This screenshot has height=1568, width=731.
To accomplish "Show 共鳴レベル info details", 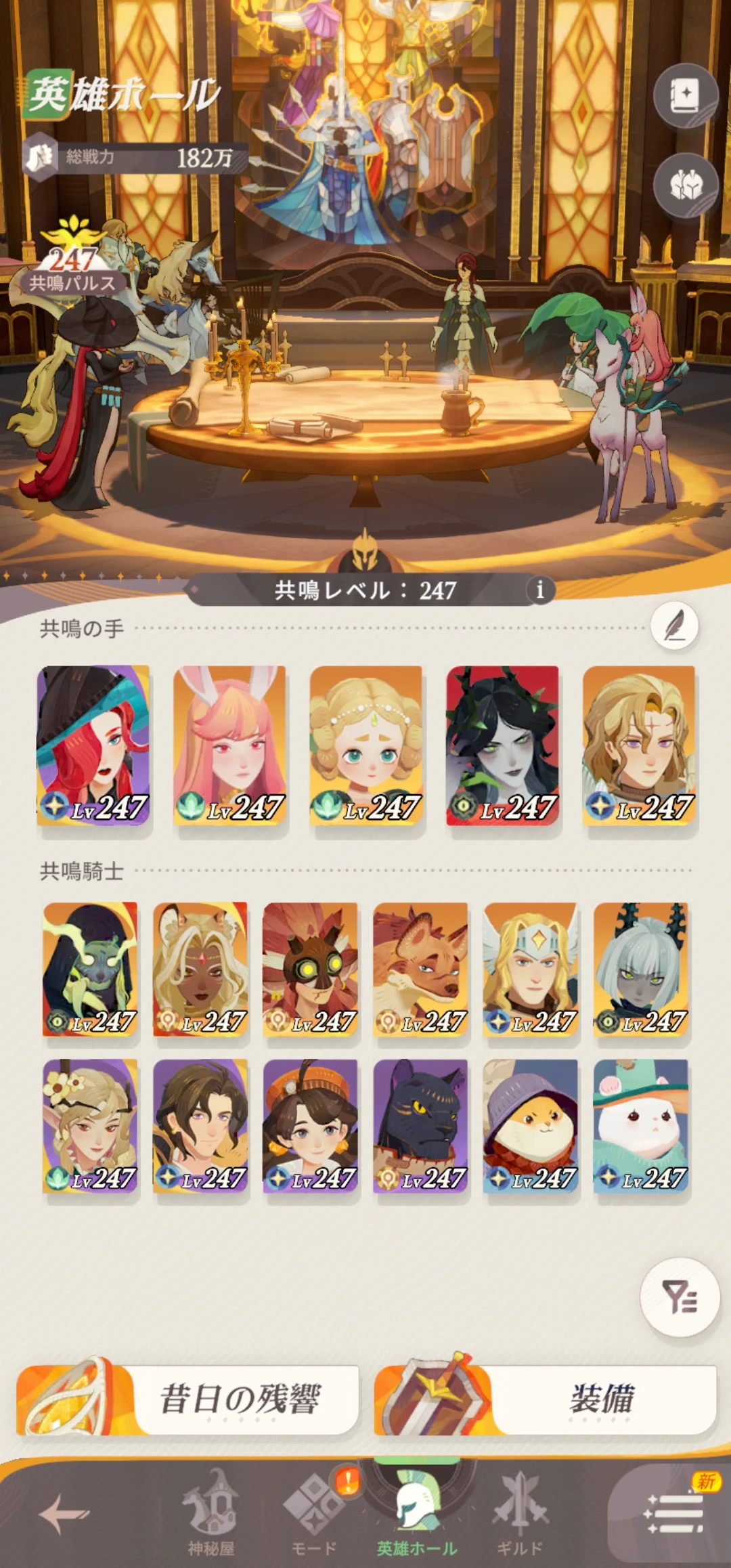I will [539, 590].
